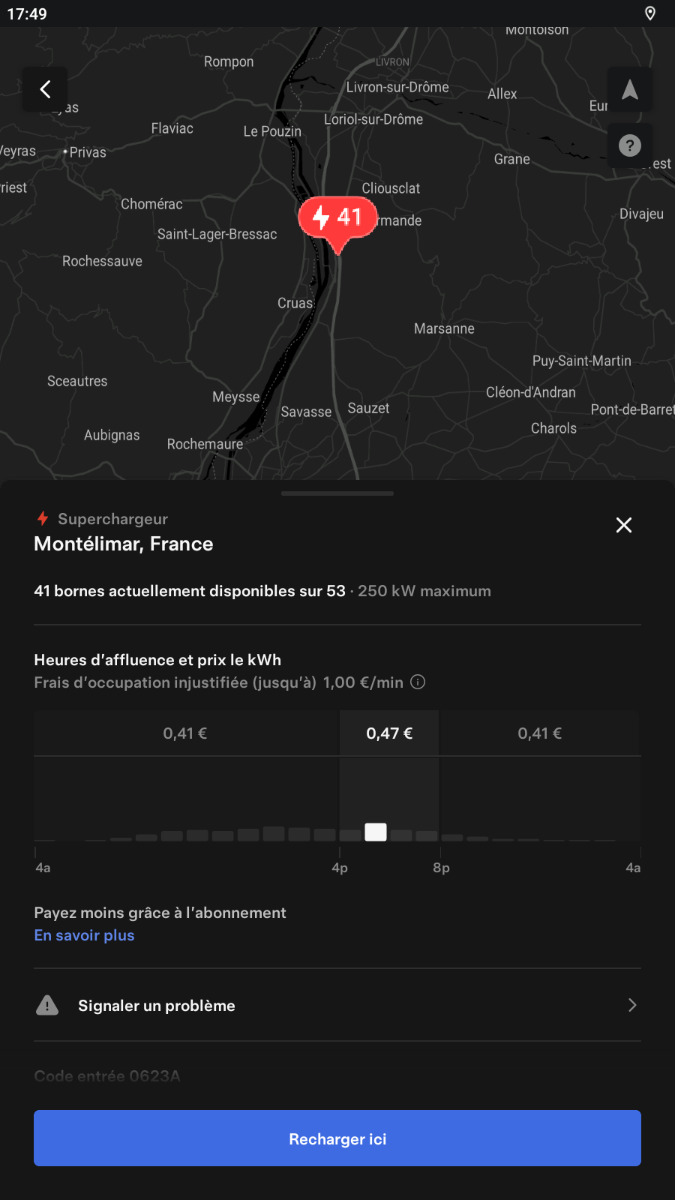Recenter map with the location arrow
The image size is (675, 1200).
point(630,90)
